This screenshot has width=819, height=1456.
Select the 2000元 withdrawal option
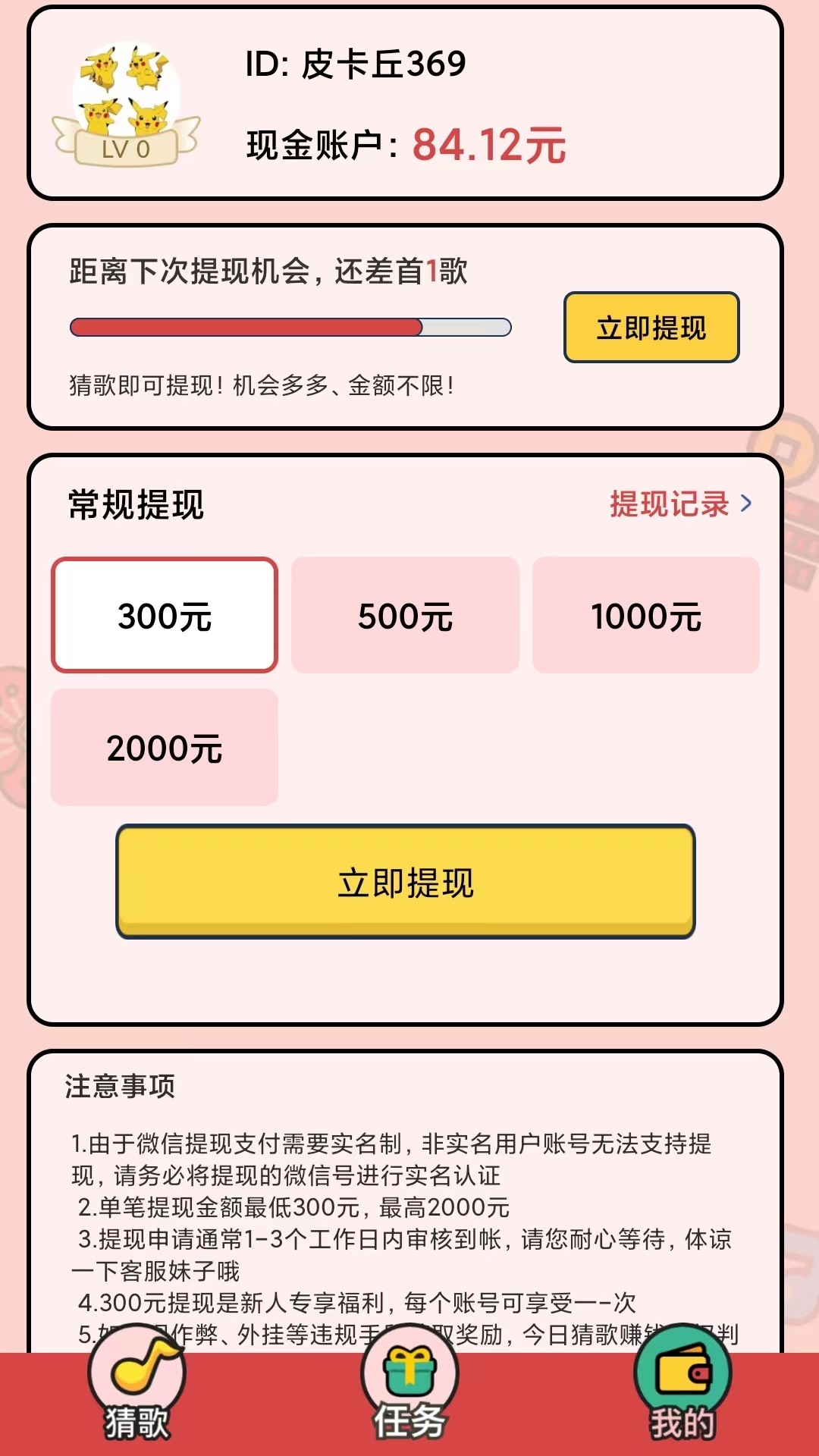pos(165,748)
